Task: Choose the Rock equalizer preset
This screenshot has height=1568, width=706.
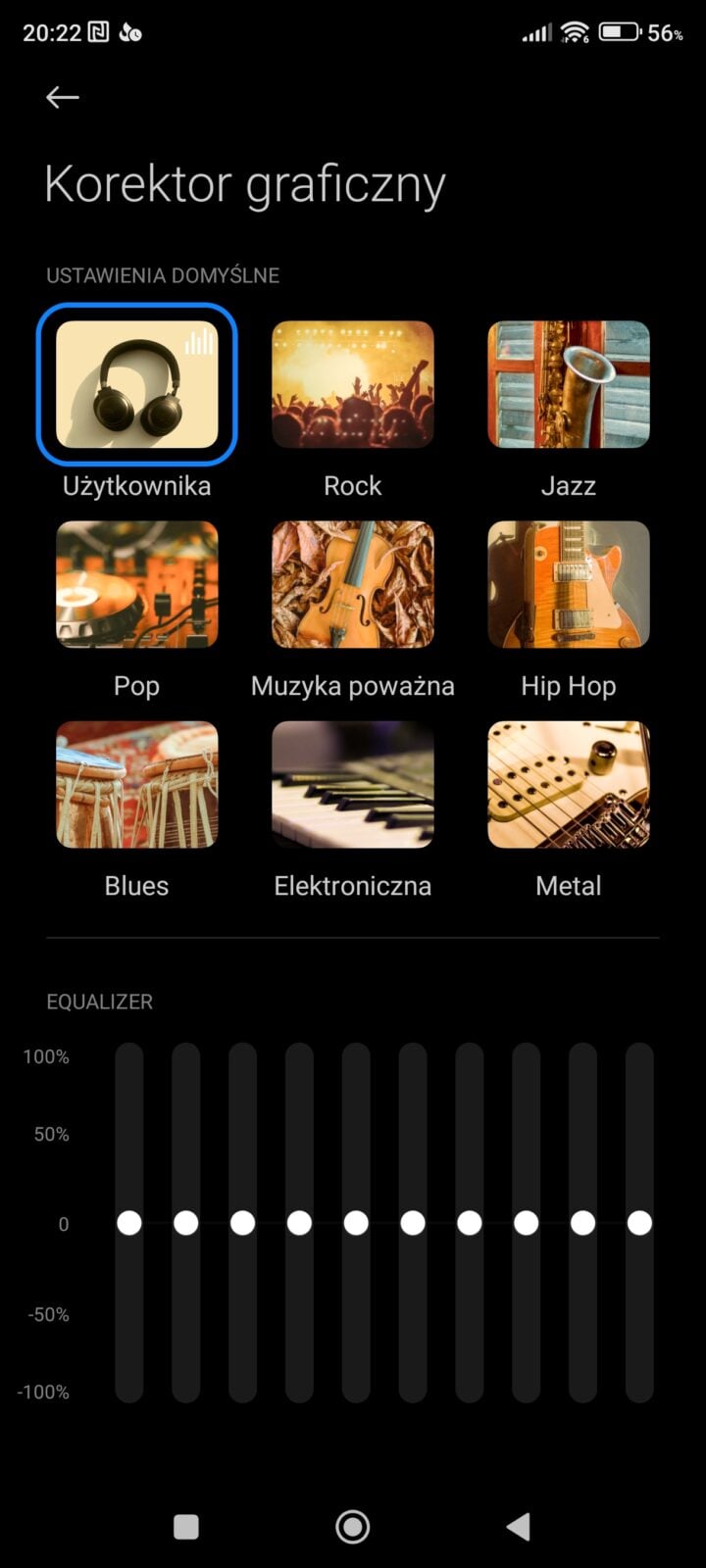Action: (x=353, y=384)
